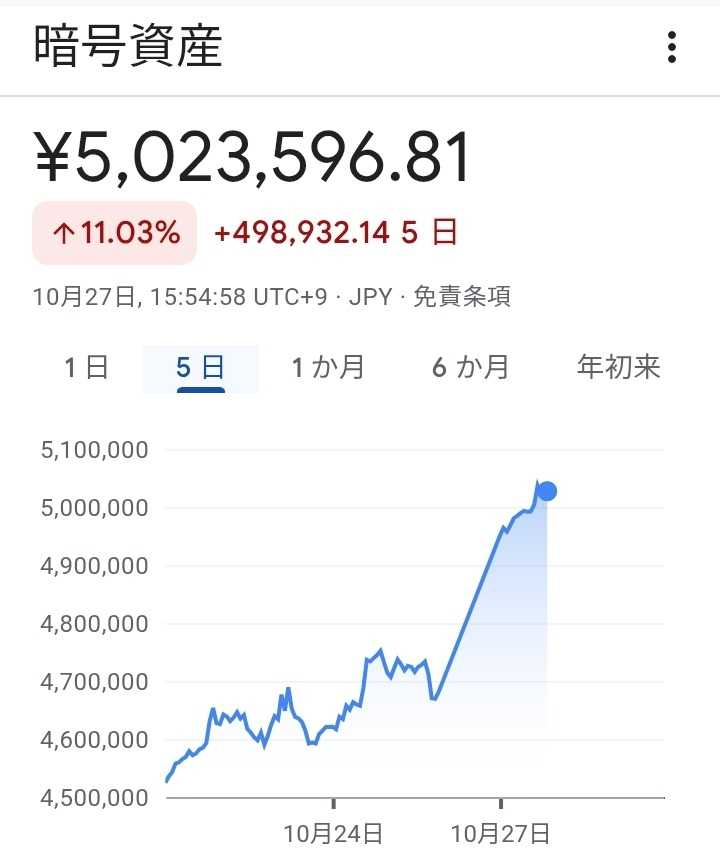Select the 5日 range tab
720x858 pixels.
tap(200, 367)
